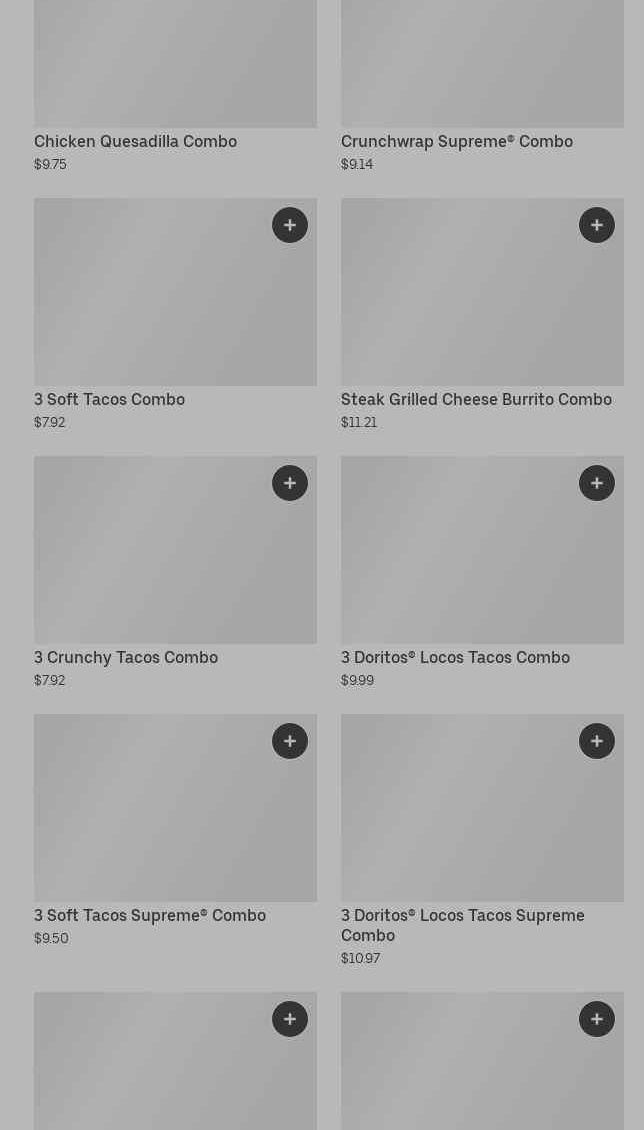Open the 3 Crunchy Tacos Combo card

[x=175, y=573]
